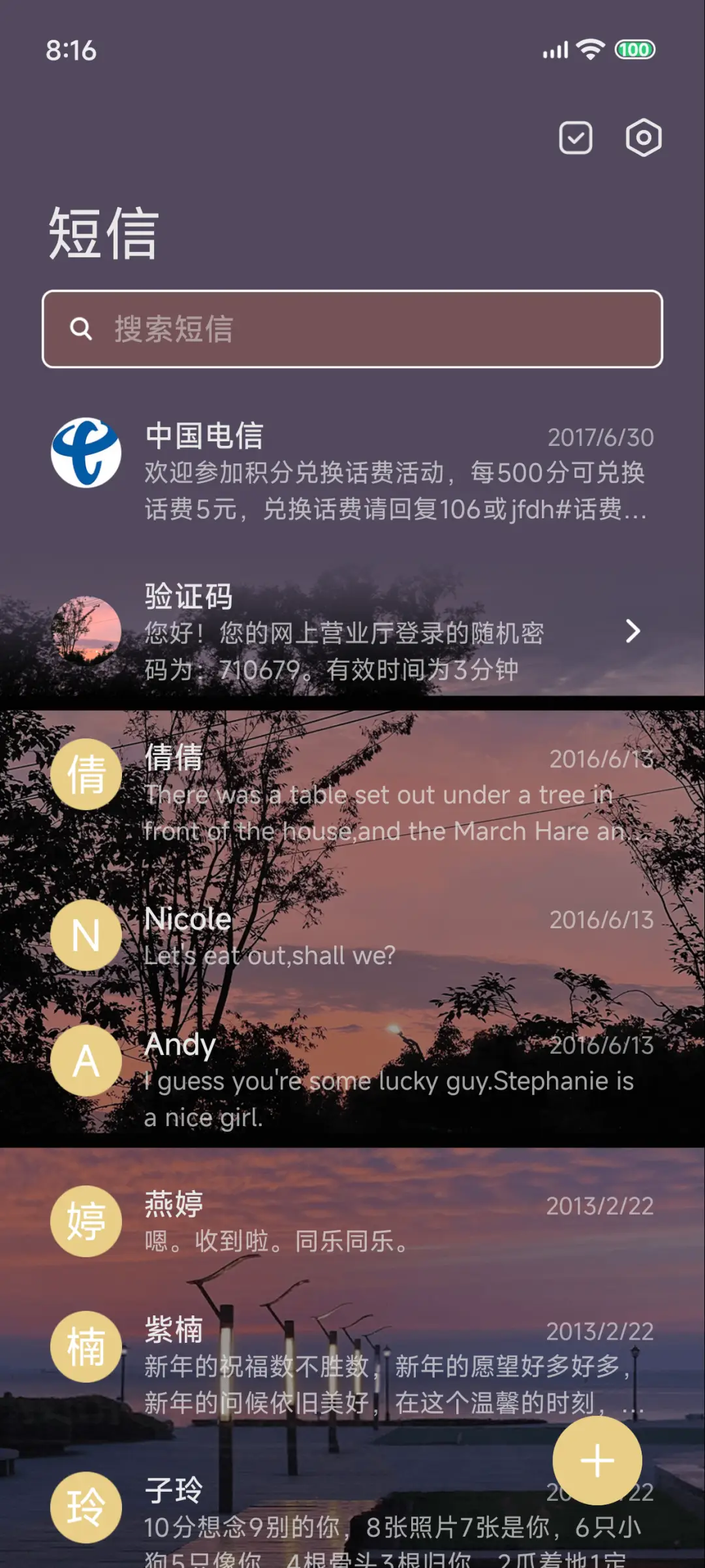
Task: View the conversation with 燕婷
Action: coord(352,1221)
